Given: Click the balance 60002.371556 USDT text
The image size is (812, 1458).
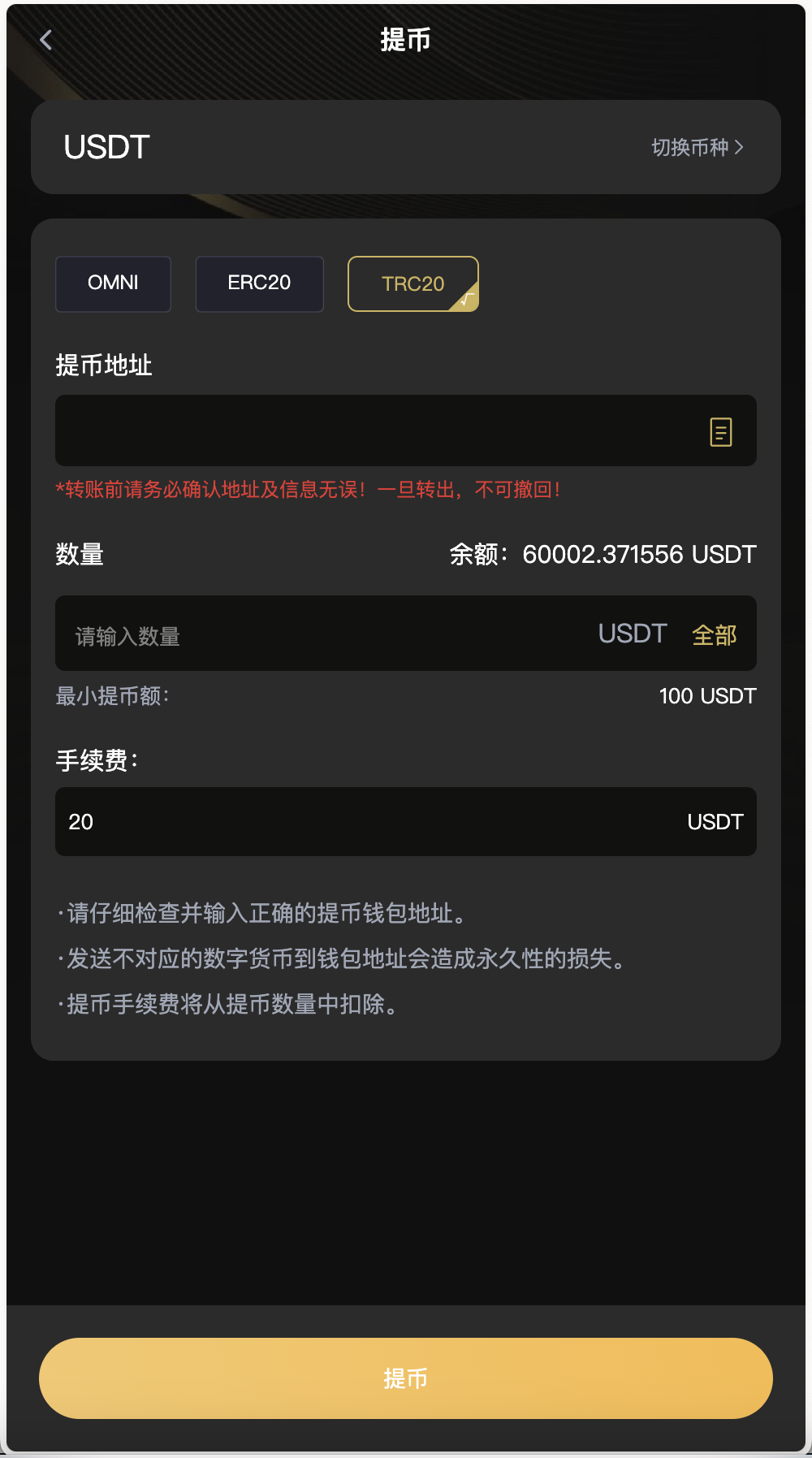Looking at the screenshot, I should 601,554.
